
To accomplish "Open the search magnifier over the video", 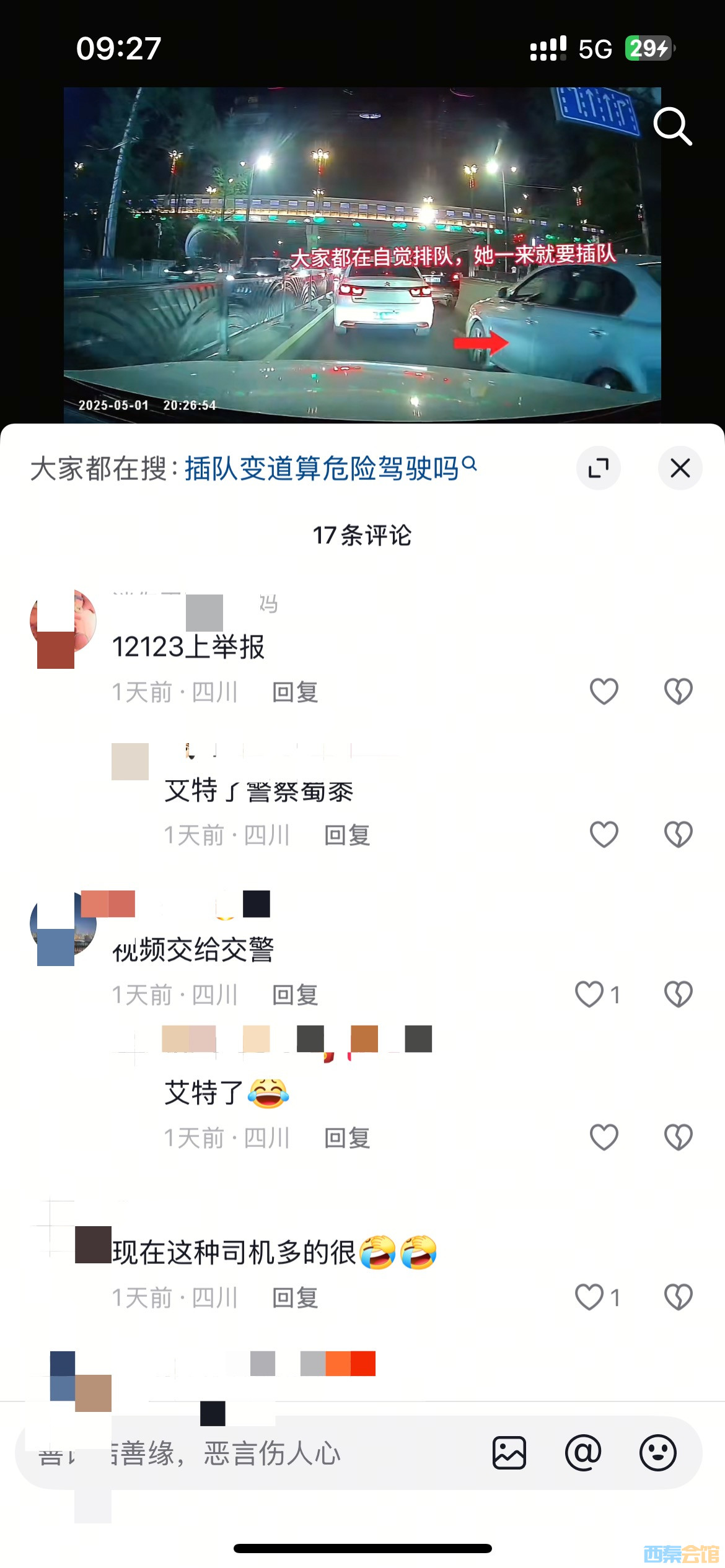I will click(672, 126).
